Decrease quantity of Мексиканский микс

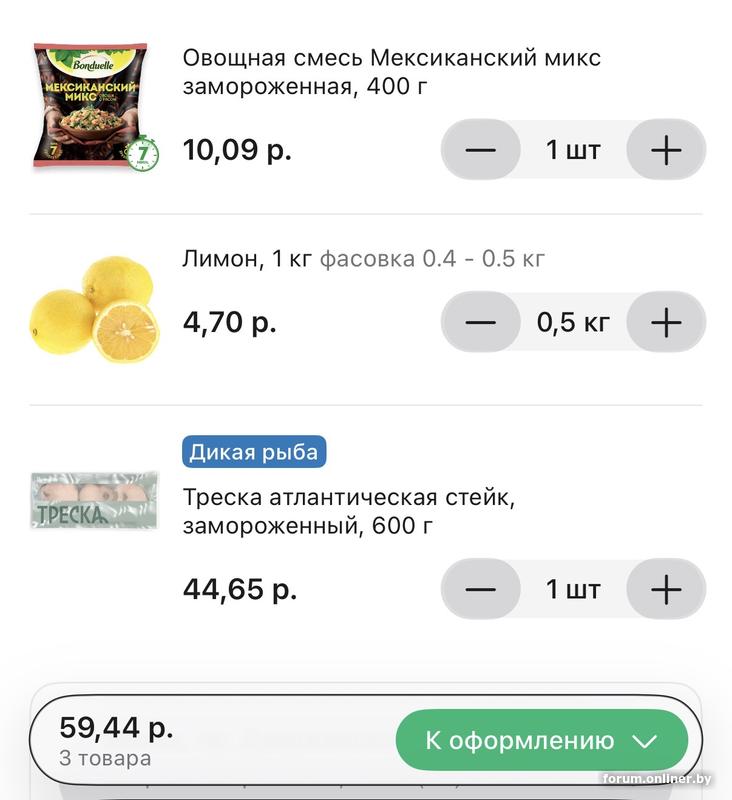click(481, 151)
